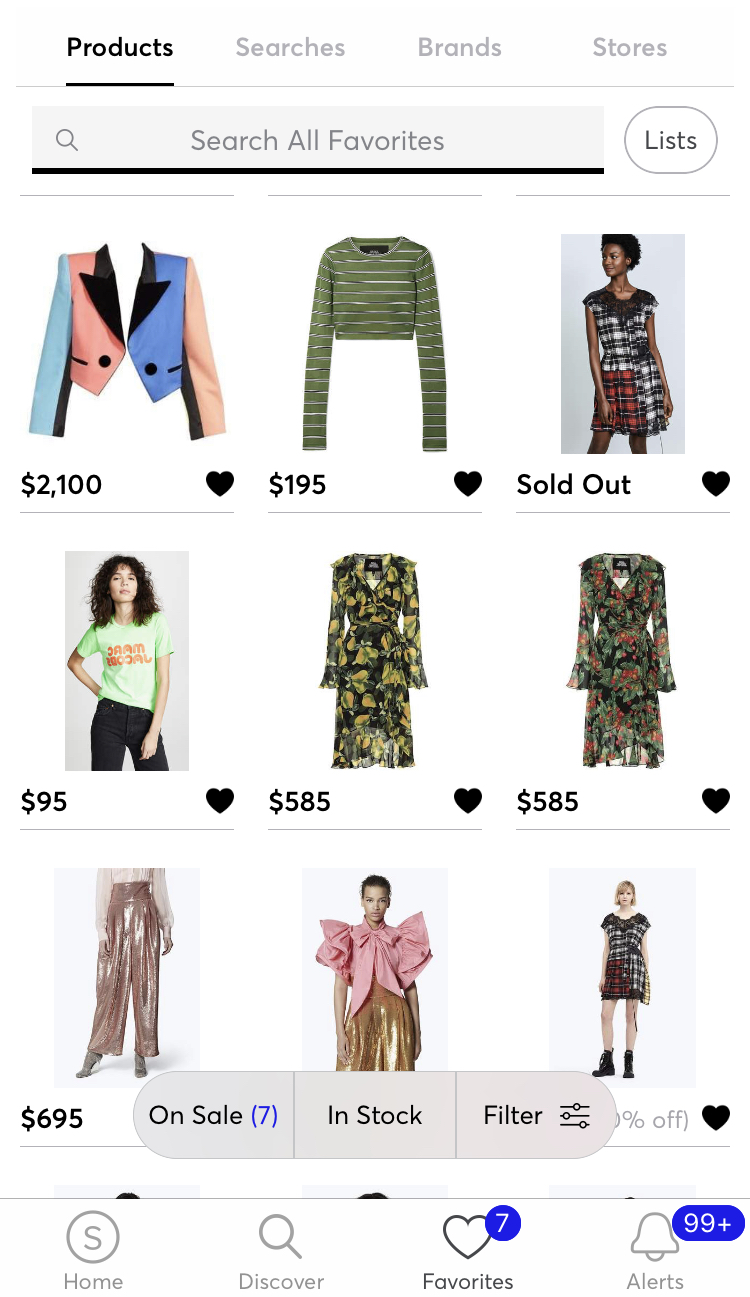Switch to the Searches tab
Screen dimensions: 750x1297
pyautogui.click(x=290, y=47)
